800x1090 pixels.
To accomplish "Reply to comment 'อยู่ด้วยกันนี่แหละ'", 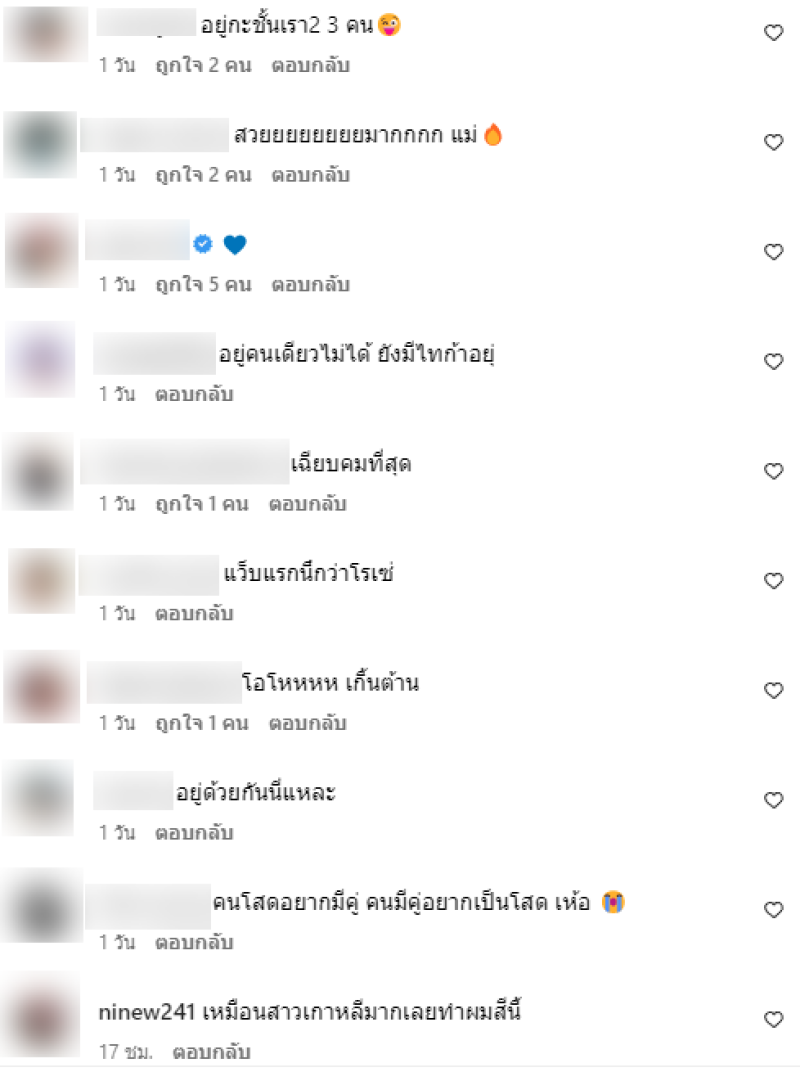I will tap(194, 832).
